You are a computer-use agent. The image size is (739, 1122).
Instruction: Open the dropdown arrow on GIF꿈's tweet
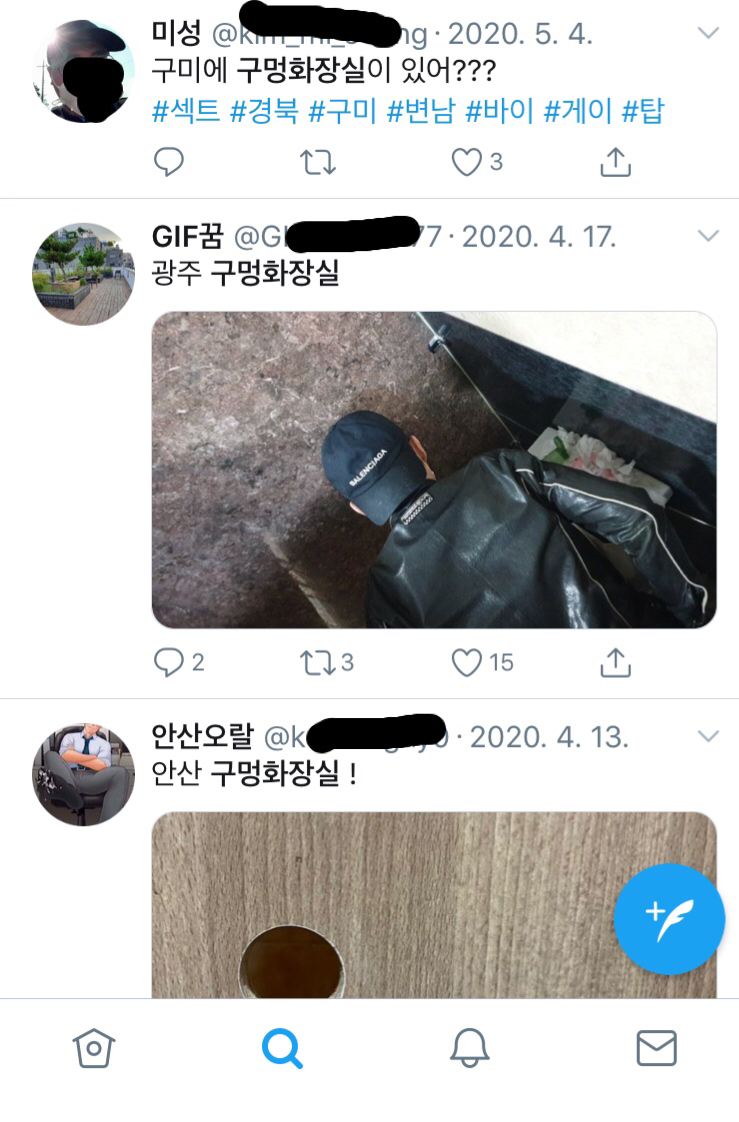pos(708,237)
